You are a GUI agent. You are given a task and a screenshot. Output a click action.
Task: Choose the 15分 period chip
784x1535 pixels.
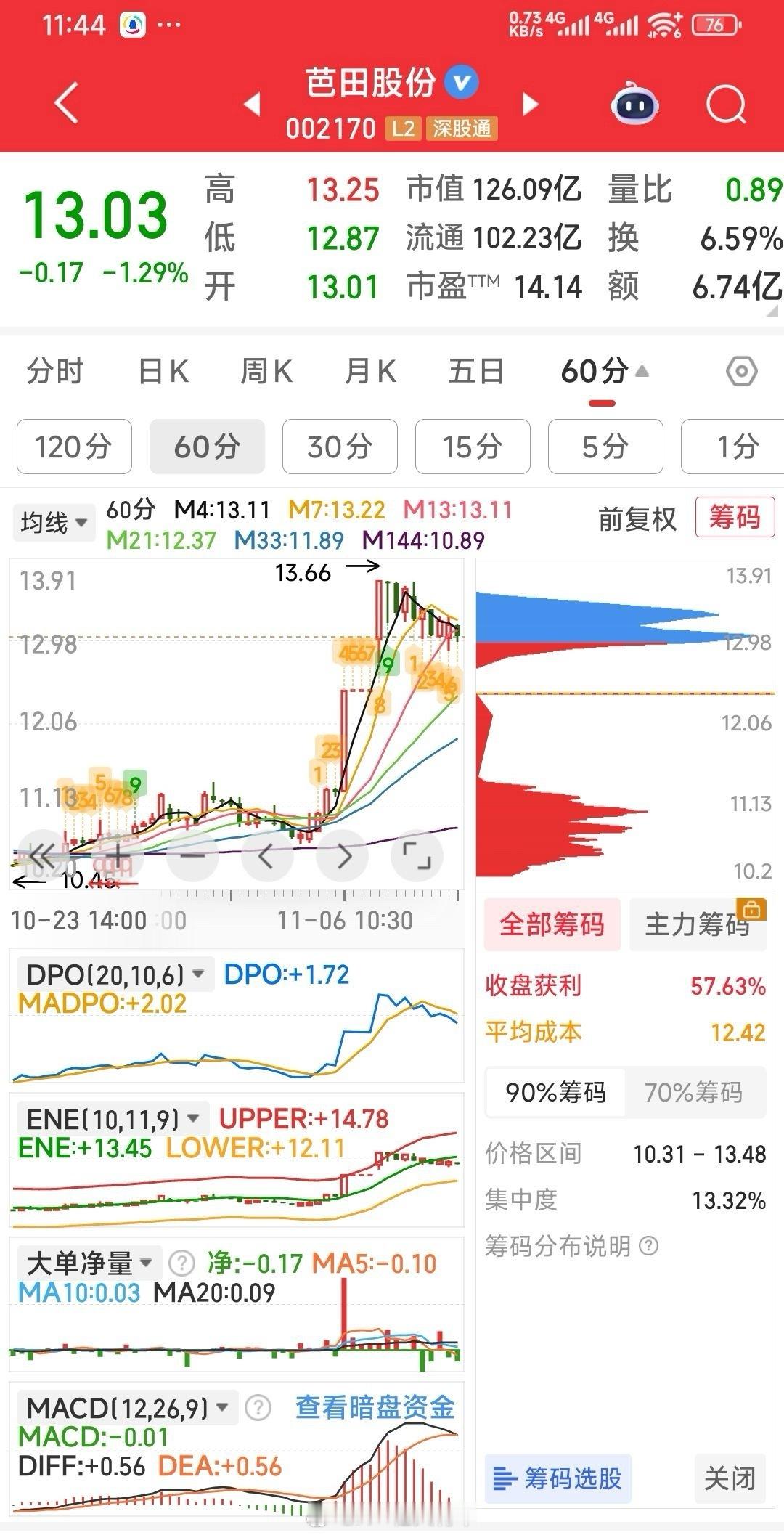(x=473, y=447)
